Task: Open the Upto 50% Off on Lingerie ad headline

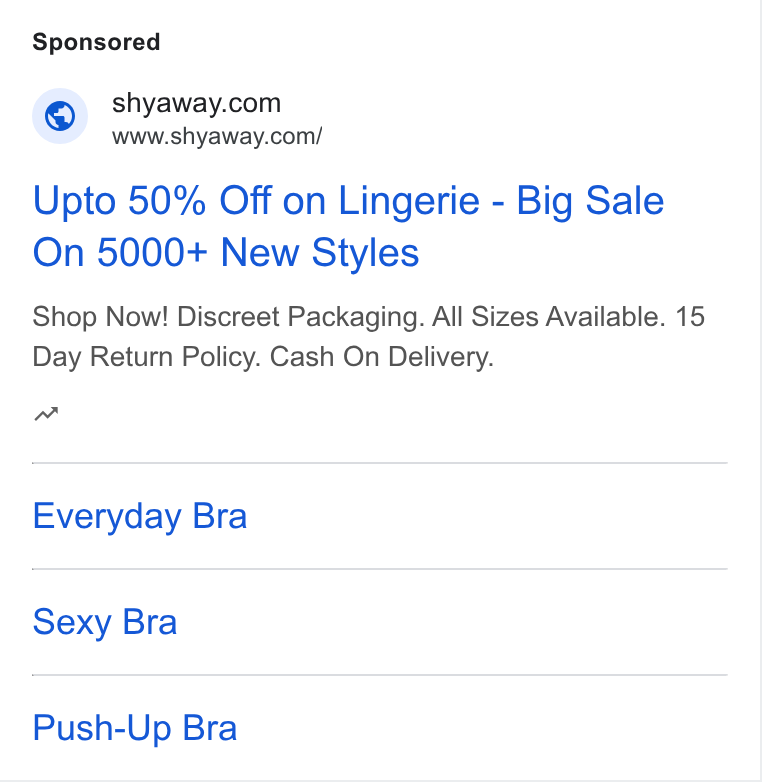Action: [x=348, y=226]
